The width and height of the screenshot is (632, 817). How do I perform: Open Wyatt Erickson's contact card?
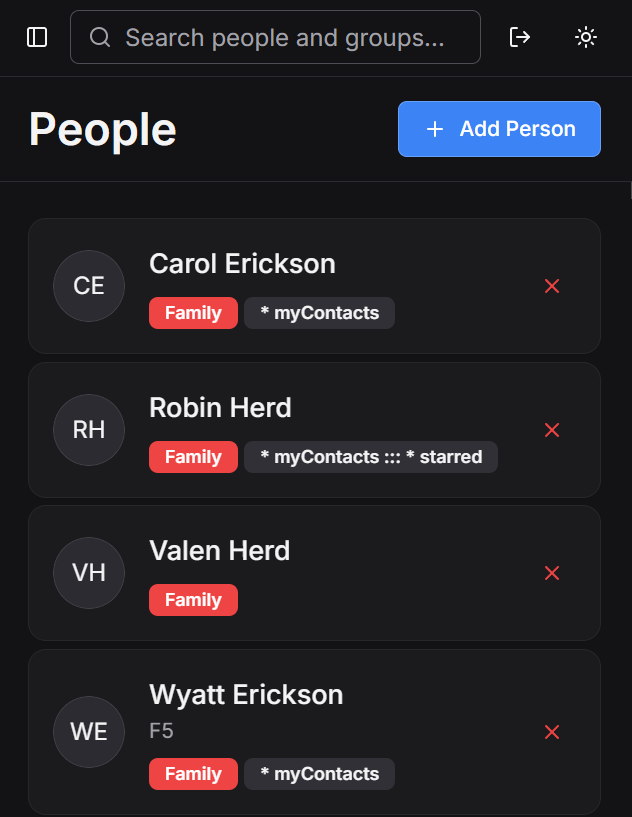246,695
